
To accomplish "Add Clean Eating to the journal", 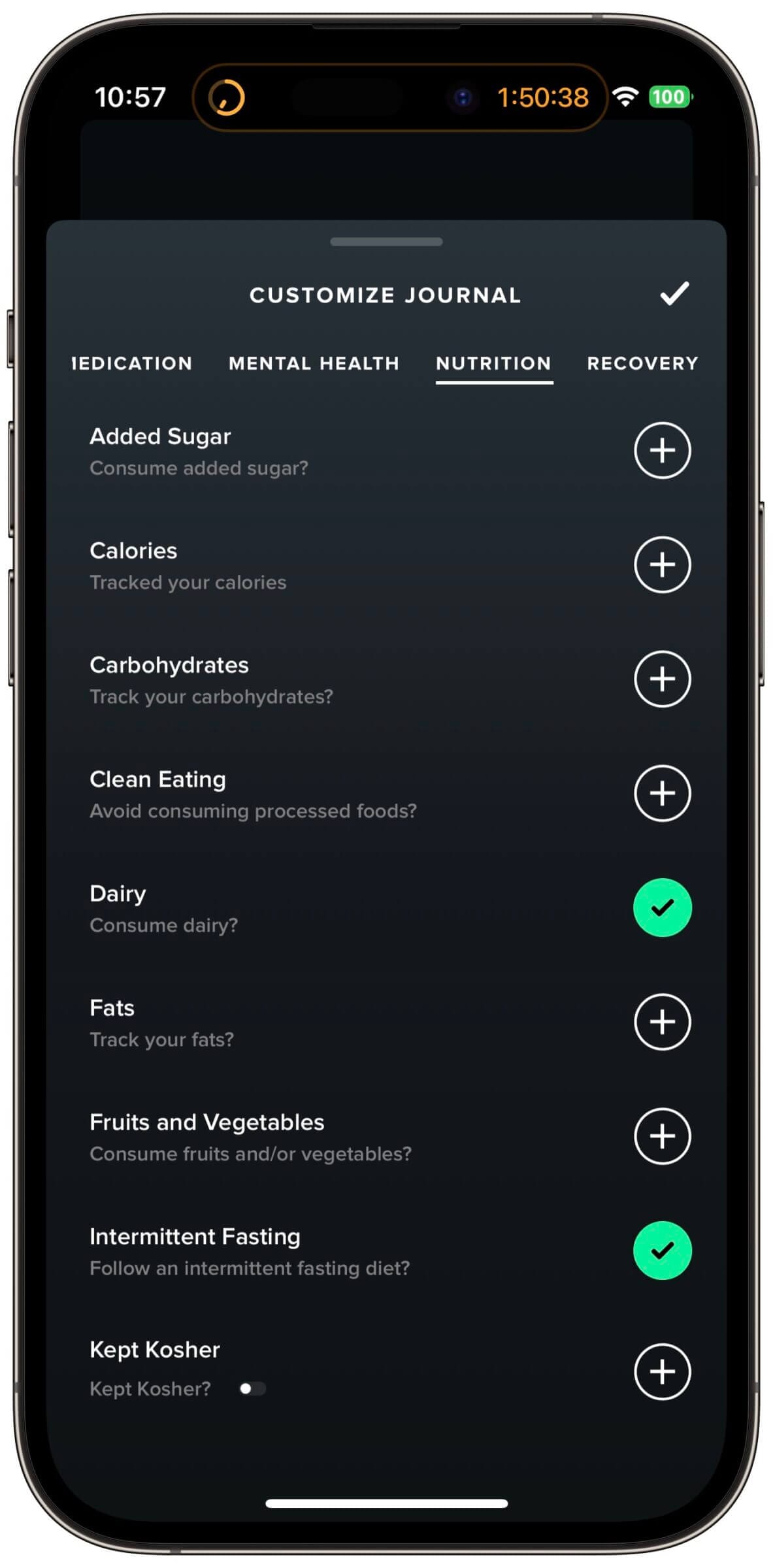I will coord(662,794).
